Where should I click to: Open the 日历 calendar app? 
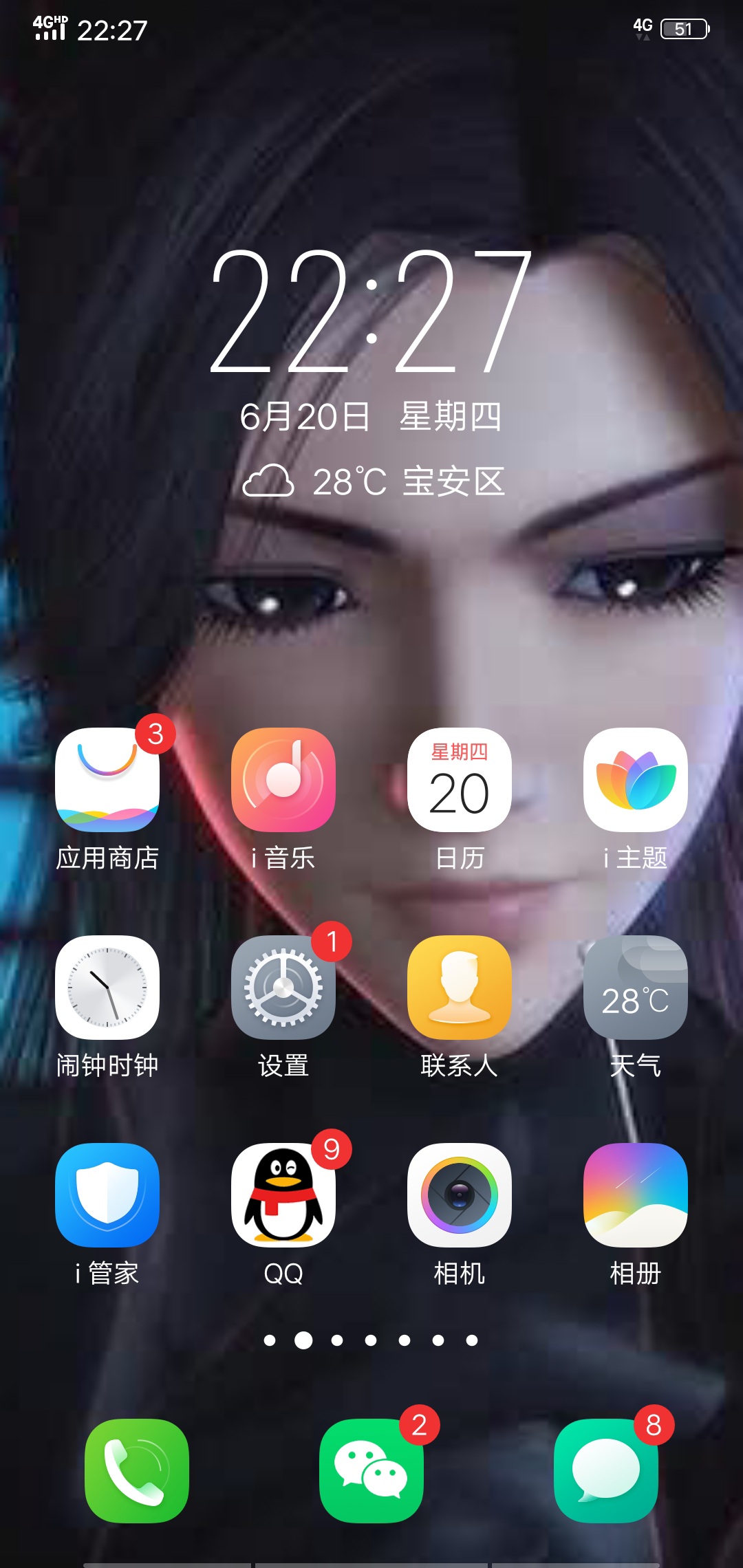tap(460, 780)
